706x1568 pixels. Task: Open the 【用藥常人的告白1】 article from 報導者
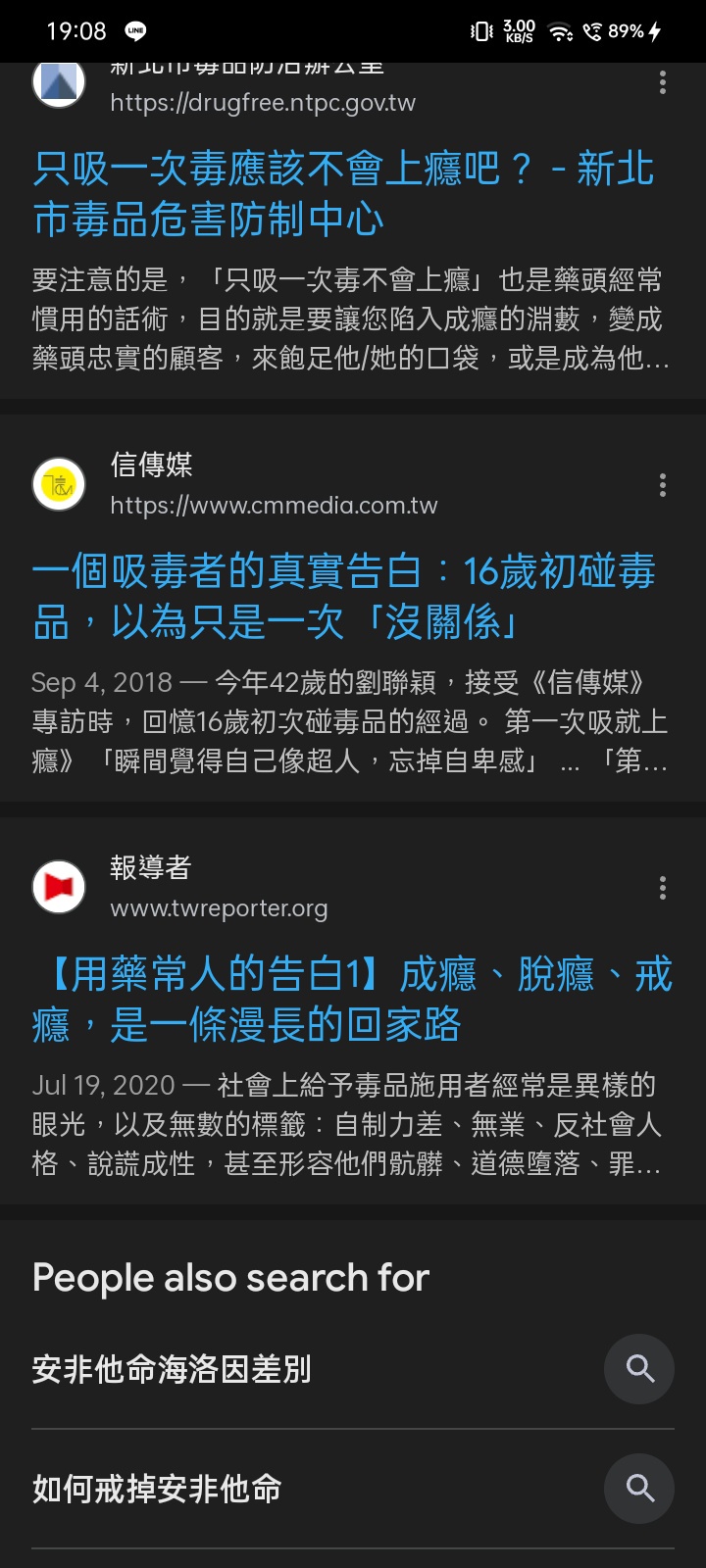352,1000
